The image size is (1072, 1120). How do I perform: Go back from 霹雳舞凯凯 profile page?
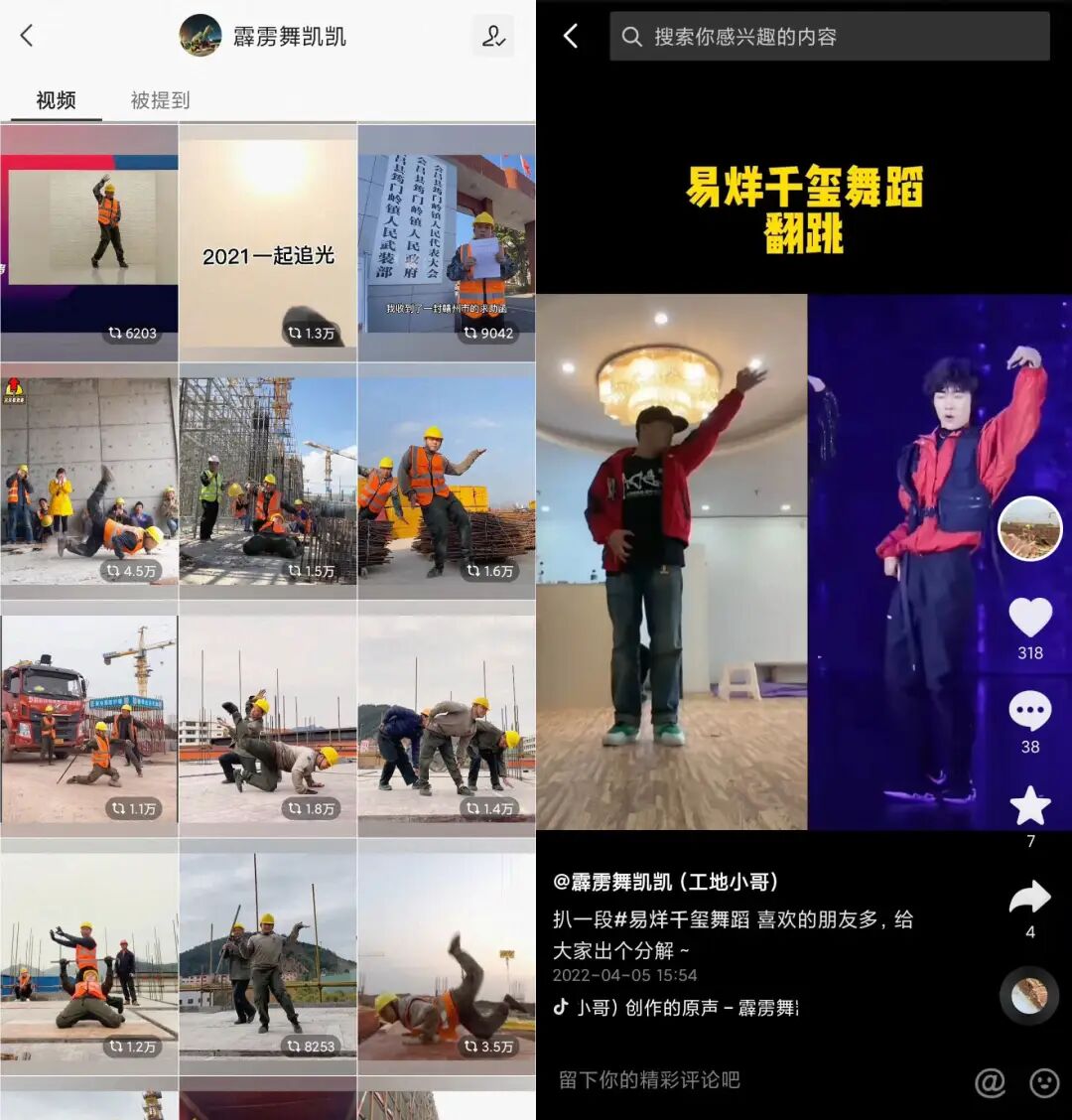coord(27,37)
